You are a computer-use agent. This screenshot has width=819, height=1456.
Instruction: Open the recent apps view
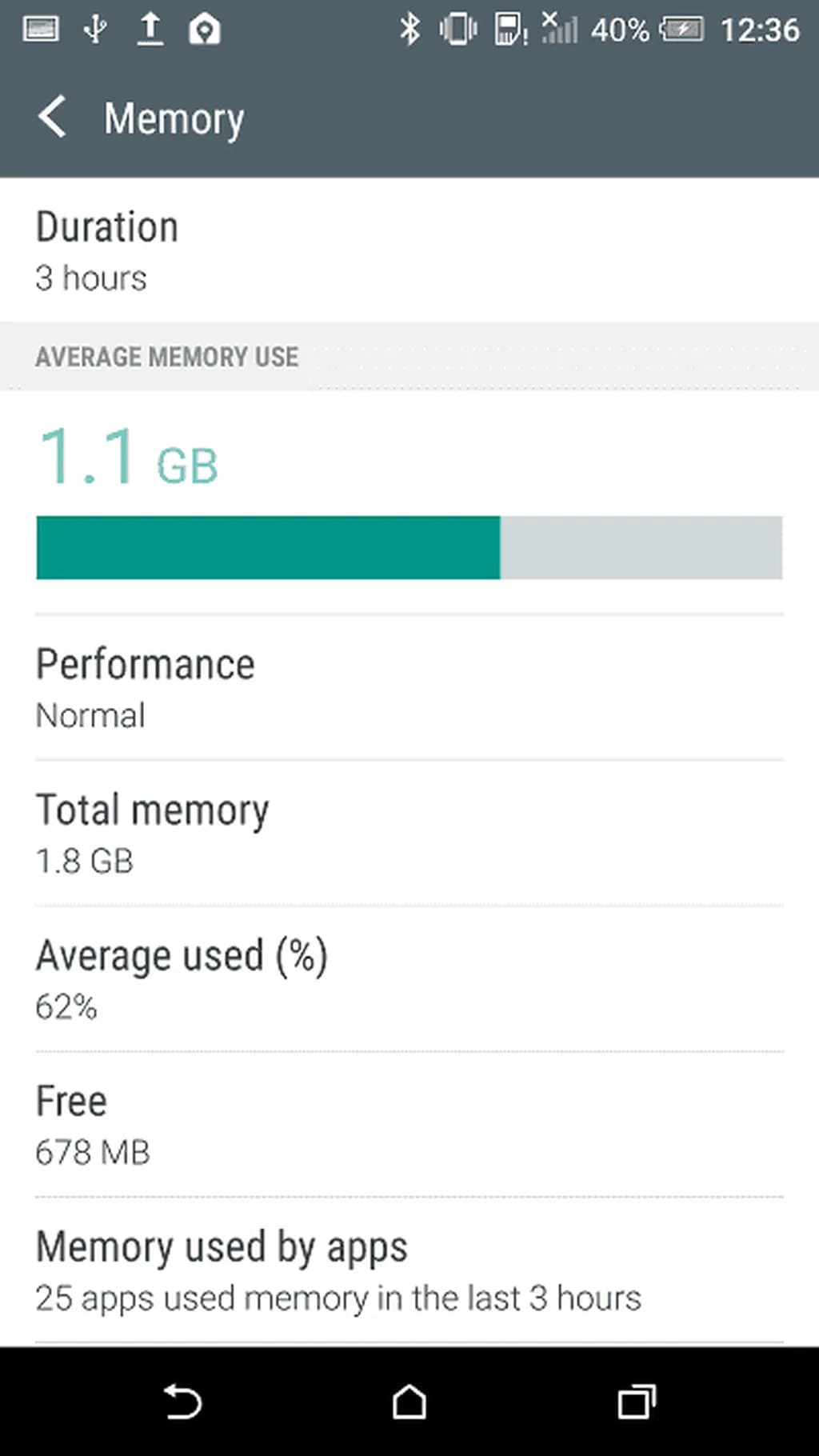click(x=636, y=1402)
